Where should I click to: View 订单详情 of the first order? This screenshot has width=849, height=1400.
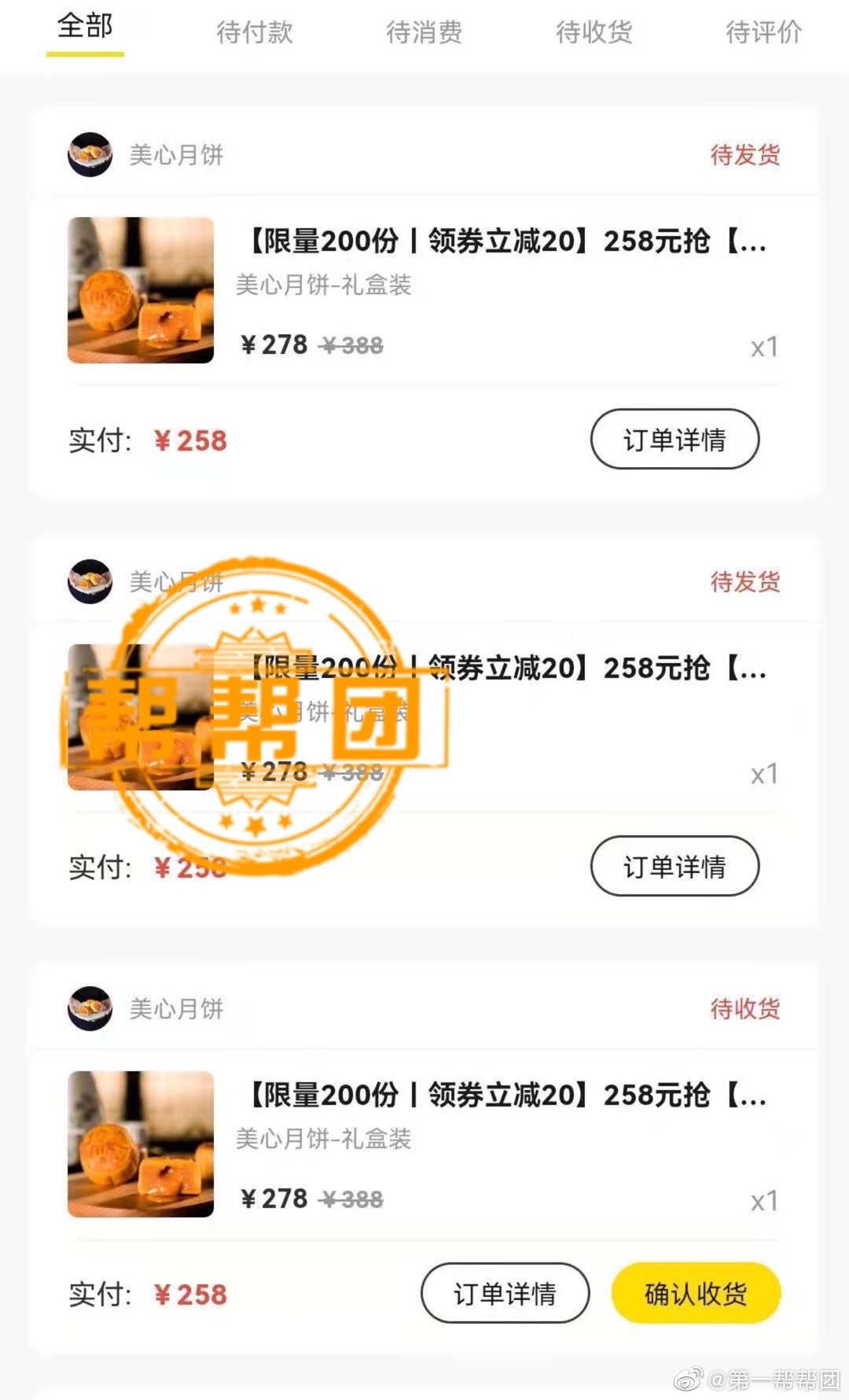tap(674, 440)
